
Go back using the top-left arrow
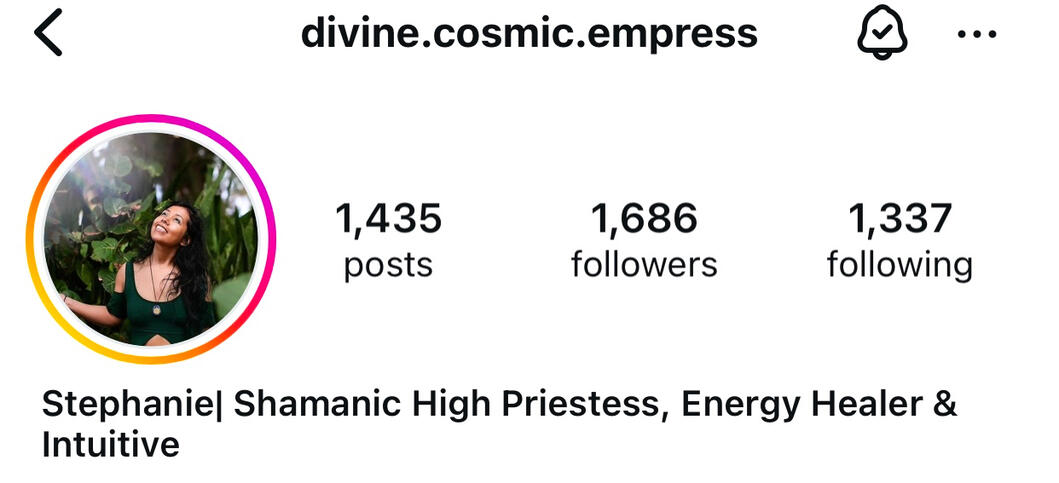pos(48,35)
